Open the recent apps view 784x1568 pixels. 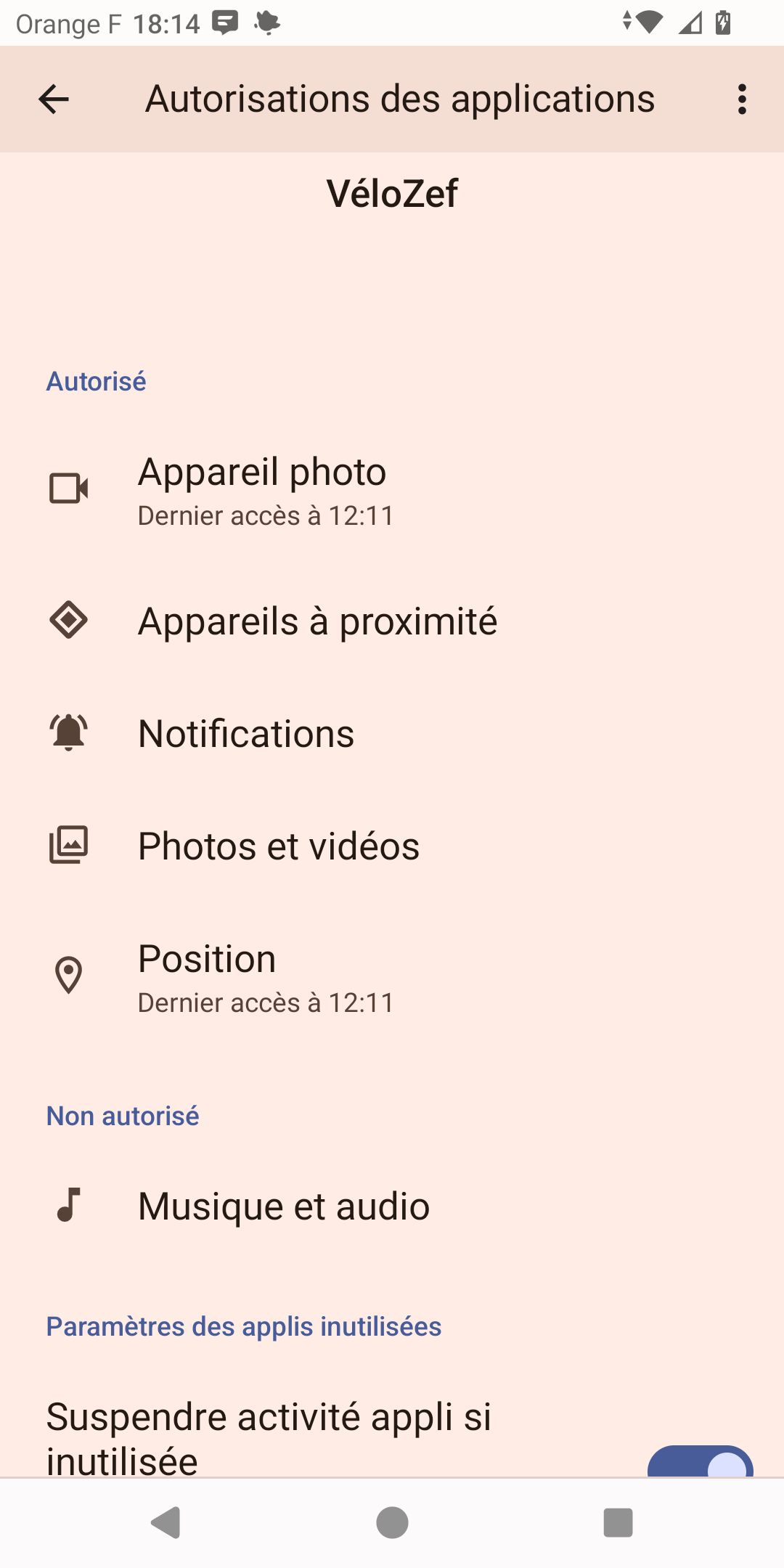click(618, 1522)
